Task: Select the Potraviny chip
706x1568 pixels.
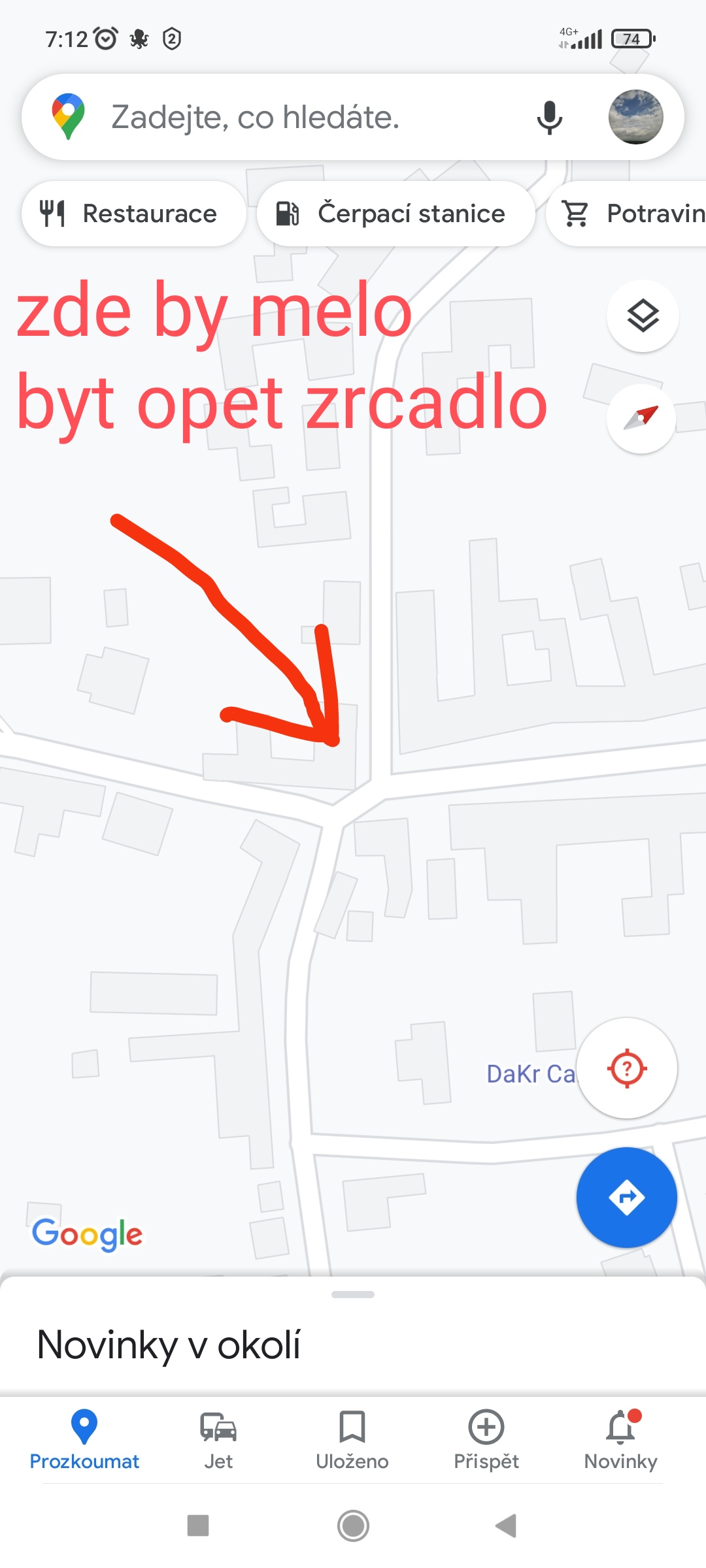Action: click(628, 214)
